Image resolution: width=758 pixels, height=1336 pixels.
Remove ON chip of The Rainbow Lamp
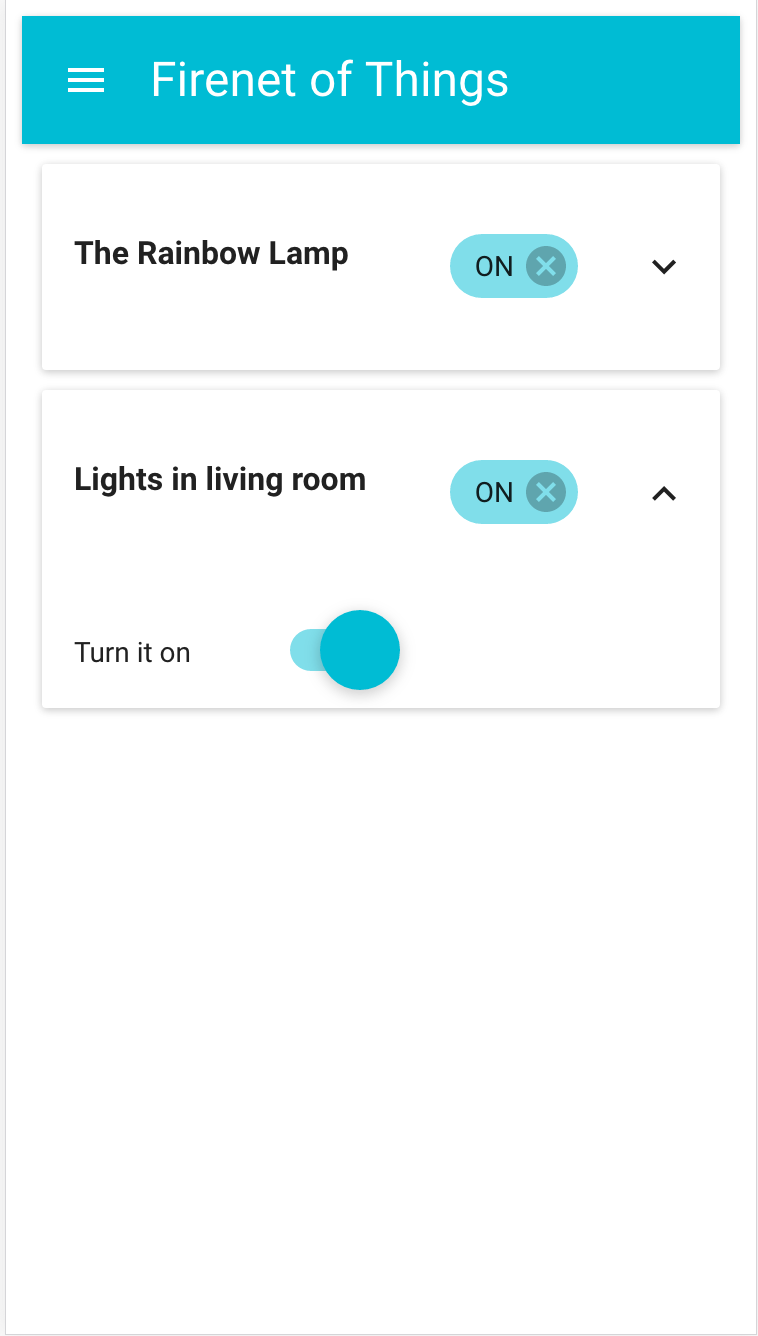(546, 266)
